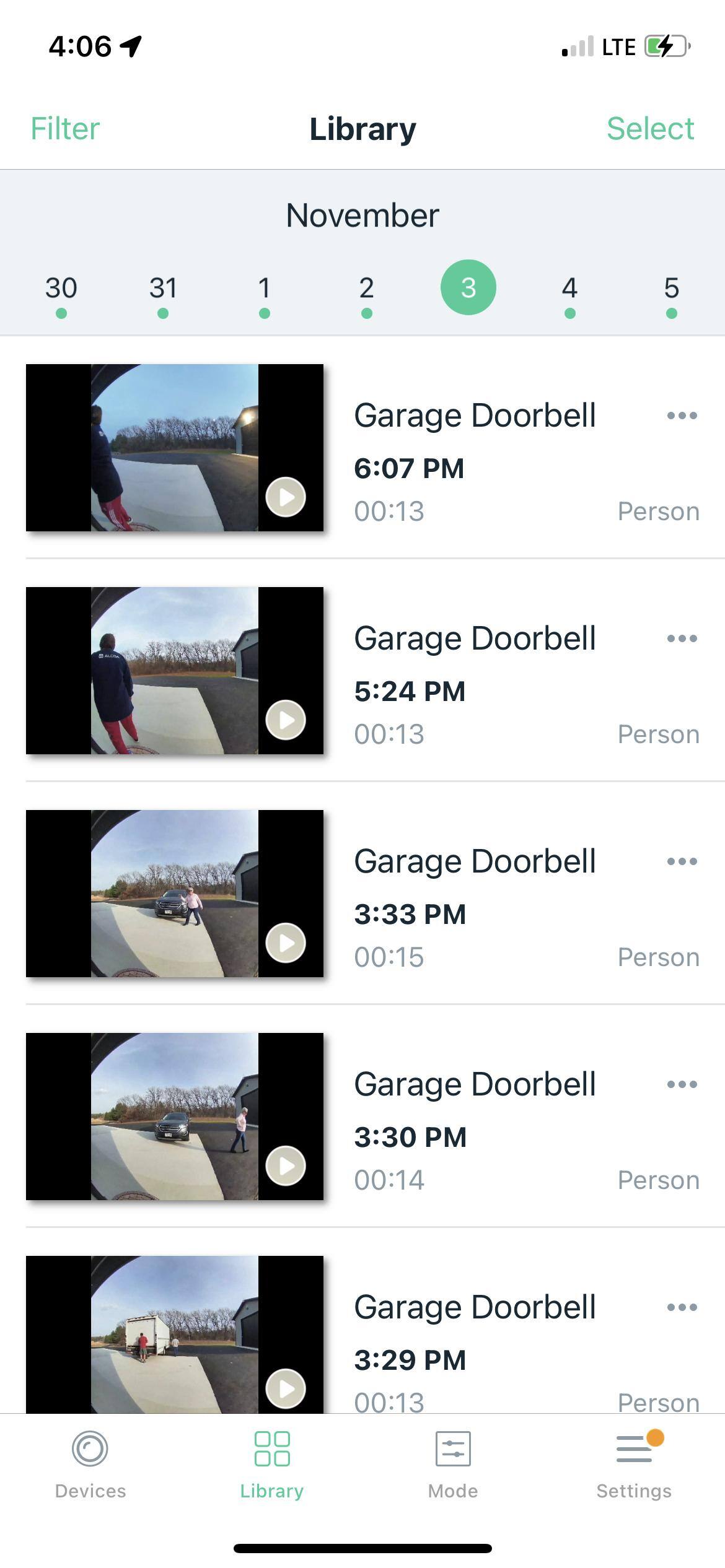The image size is (725, 1568).
Task: Switch to the Devices tab
Action: [90, 1464]
